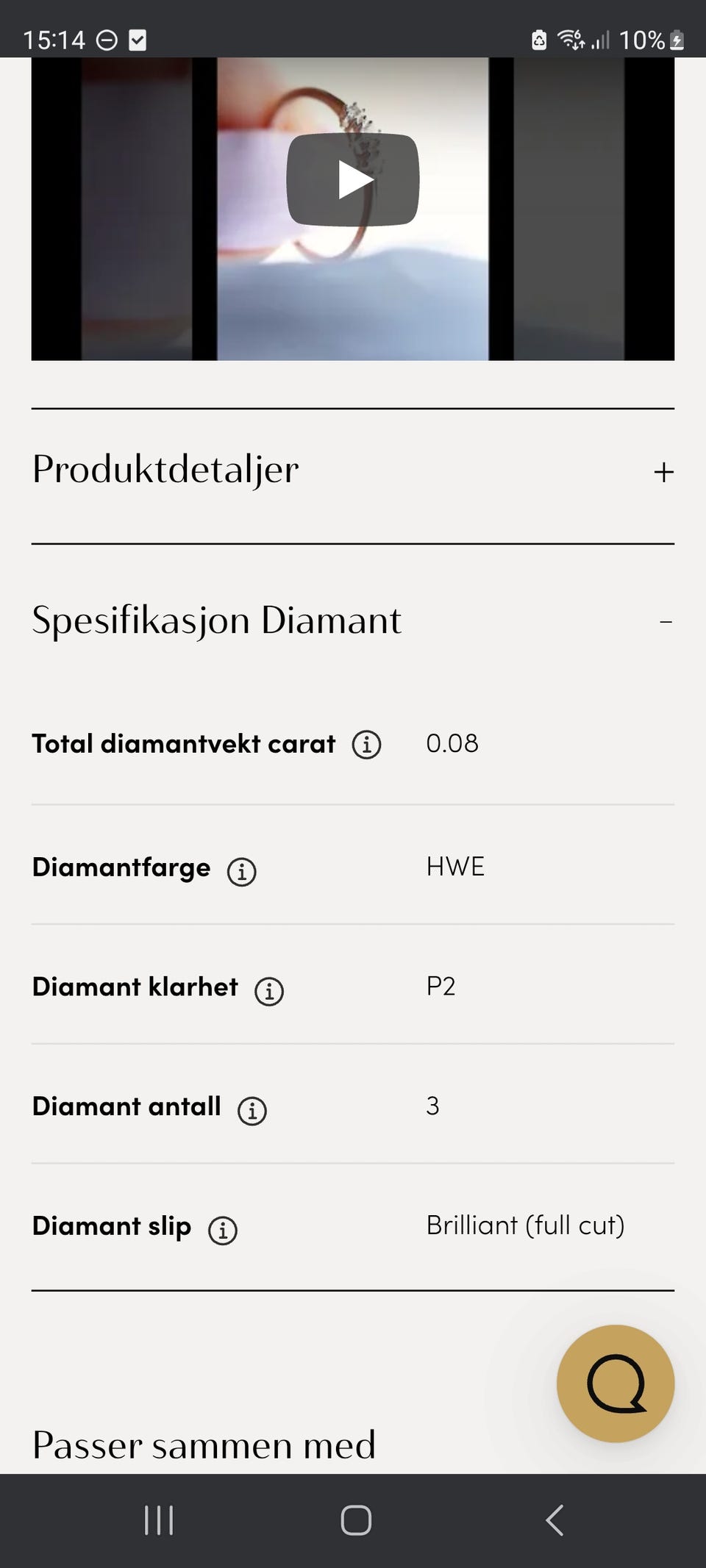Viewport: 706px width, 1568px height.
Task: Go back with the system back button
Action: [x=555, y=1520]
